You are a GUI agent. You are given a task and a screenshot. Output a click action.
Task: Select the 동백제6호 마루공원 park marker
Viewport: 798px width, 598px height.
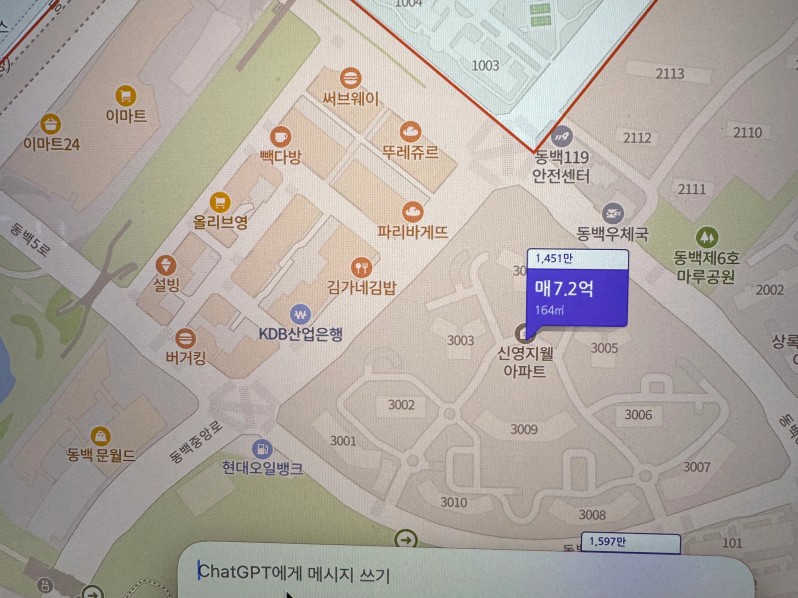[706, 237]
